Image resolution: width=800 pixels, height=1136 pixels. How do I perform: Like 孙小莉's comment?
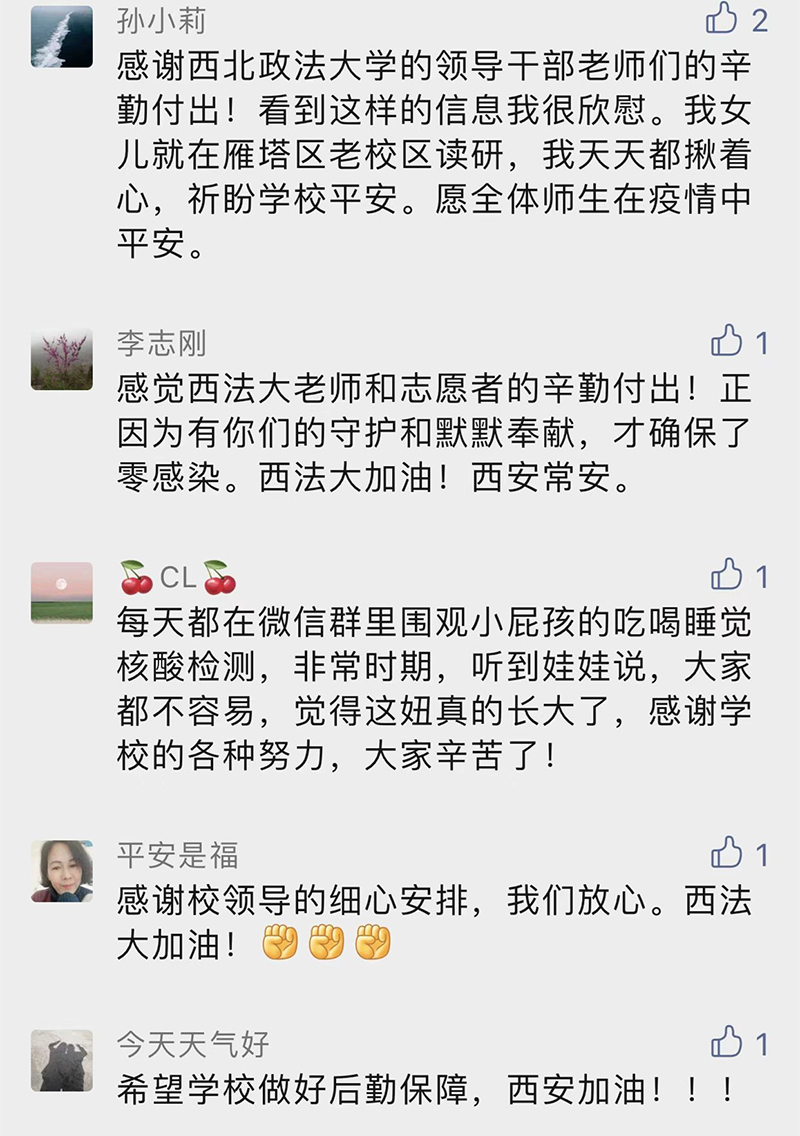(x=721, y=19)
